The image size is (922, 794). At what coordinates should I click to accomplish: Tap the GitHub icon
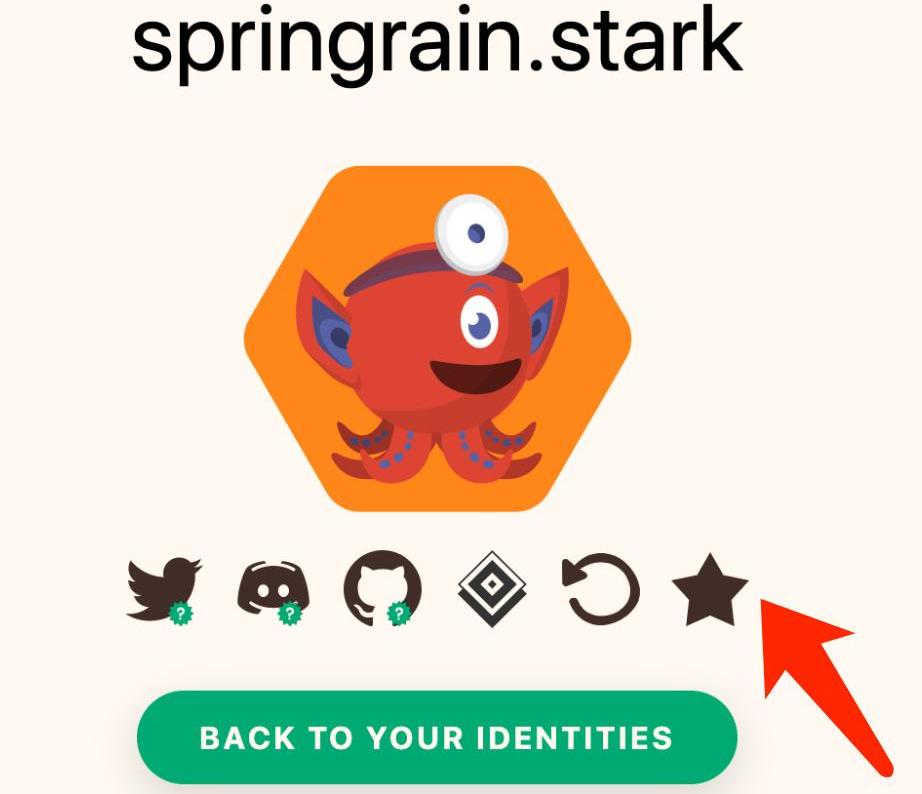click(382, 590)
